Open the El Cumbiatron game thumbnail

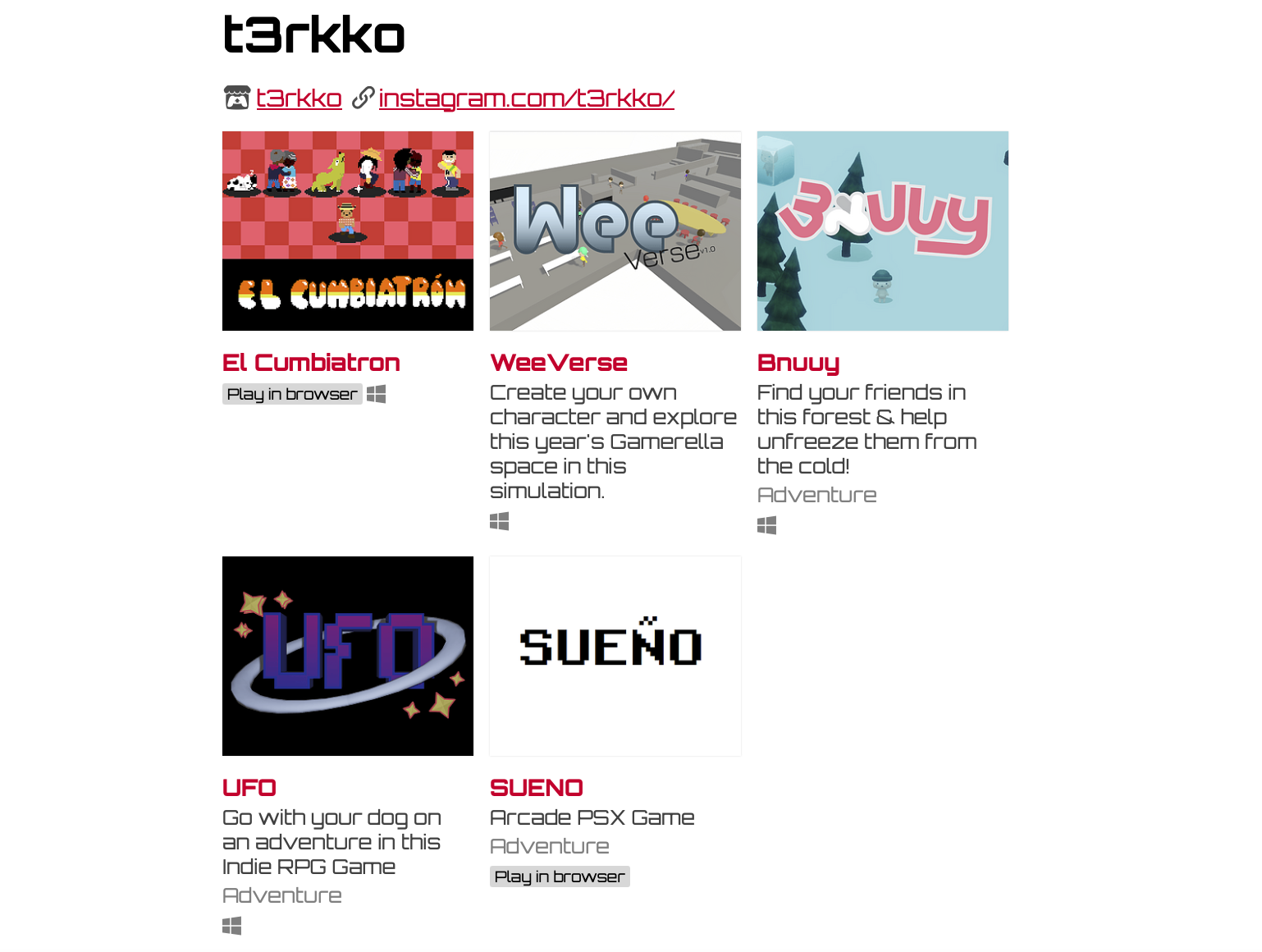coord(347,231)
